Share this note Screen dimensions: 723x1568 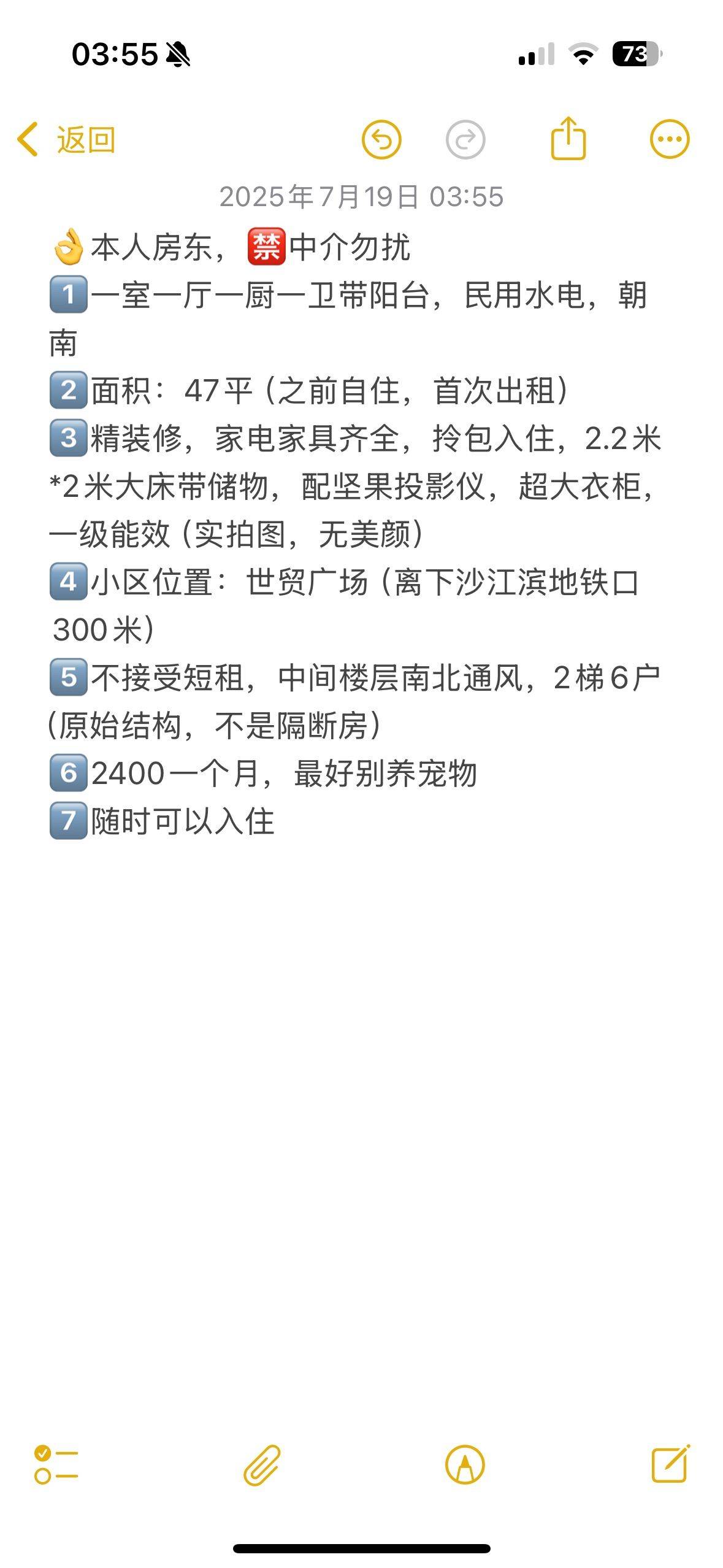[x=568, y=139]
